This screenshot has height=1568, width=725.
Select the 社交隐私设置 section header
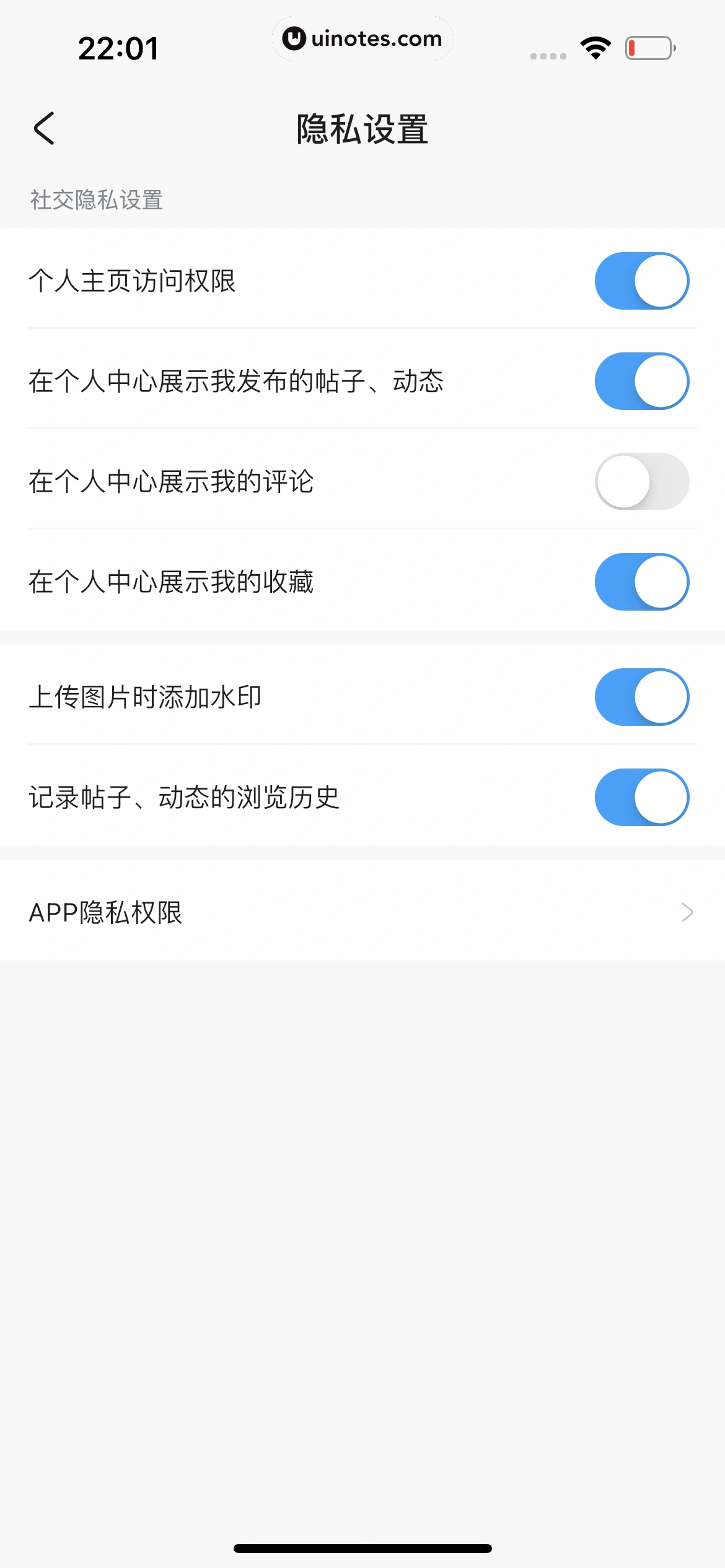(96, 199)
